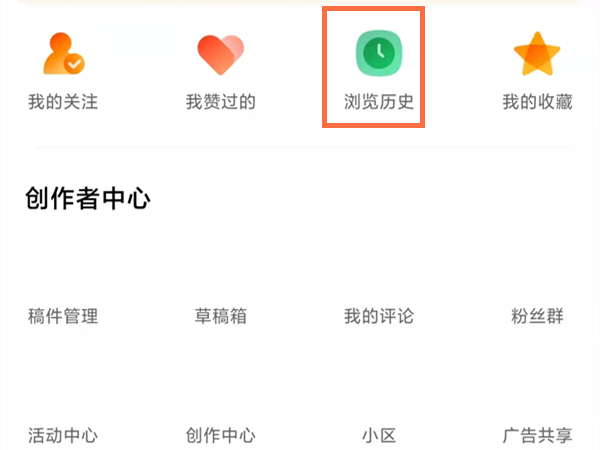The width and height of the screenshot is (600, 450).
Task: Open 稿件管理 in creator center
Action: 63,317
